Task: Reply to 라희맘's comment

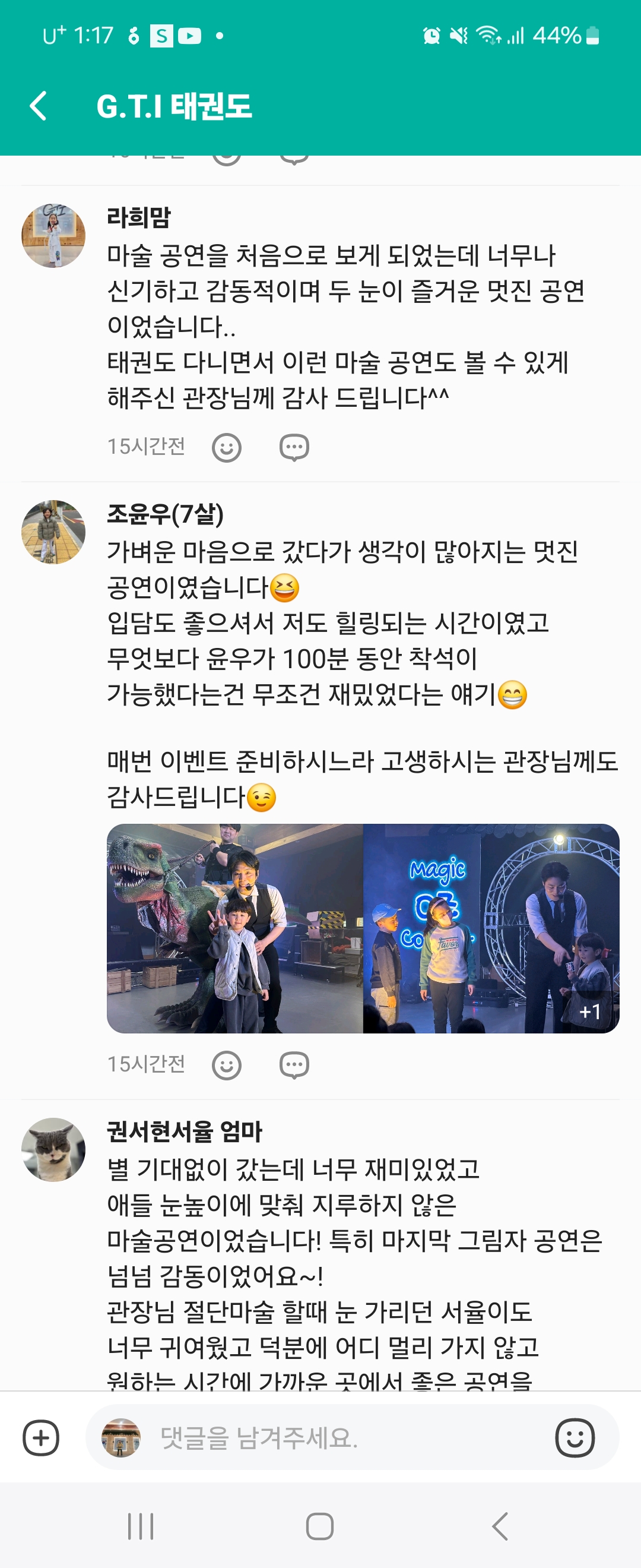Action: pyautogui.click(x=294, y=447)
